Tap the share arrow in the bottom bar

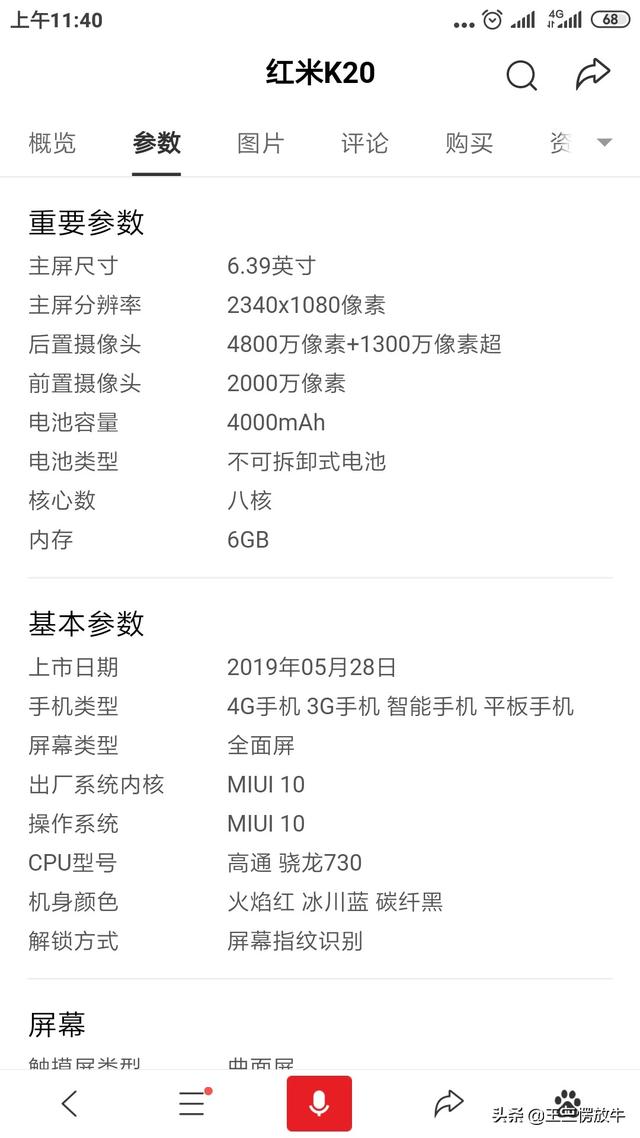tap(449, 1103)
